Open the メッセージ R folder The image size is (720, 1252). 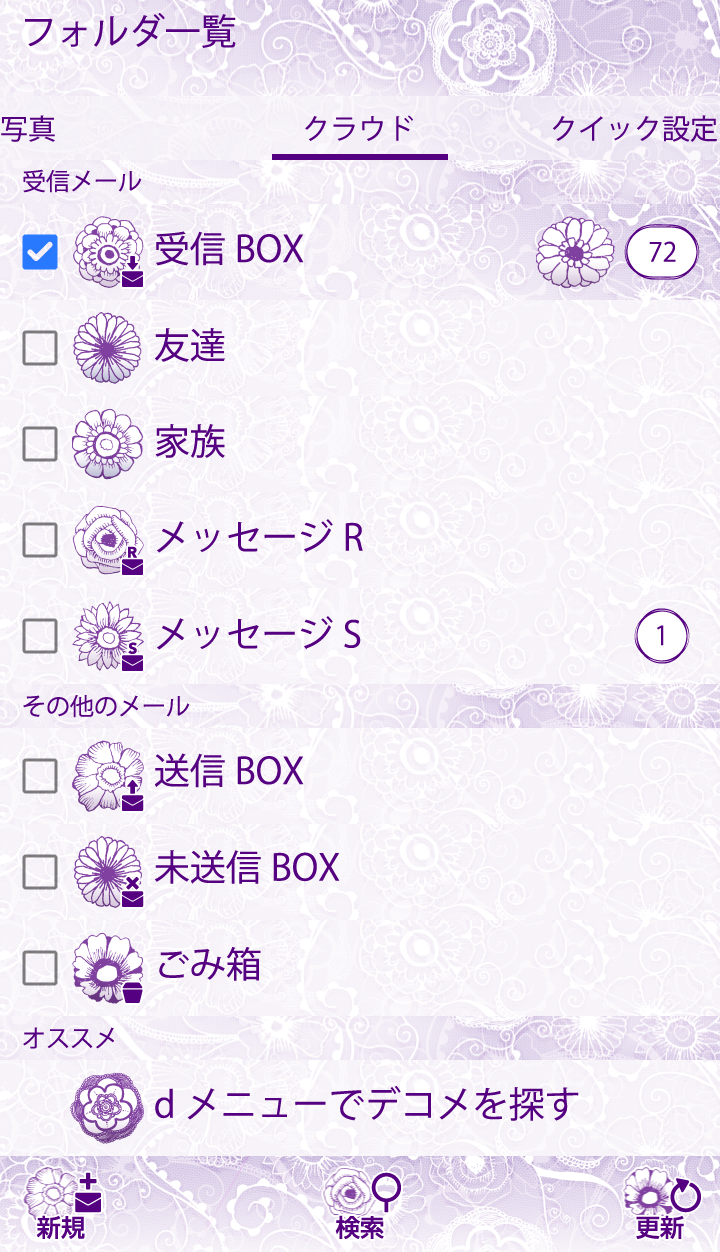pos(258,539)
